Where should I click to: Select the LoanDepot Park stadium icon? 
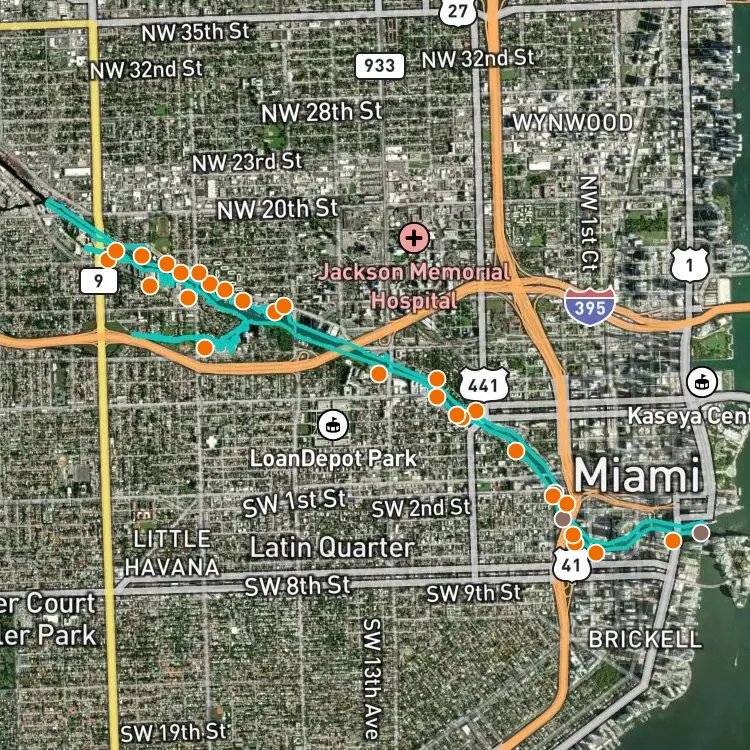coord(333,425)
